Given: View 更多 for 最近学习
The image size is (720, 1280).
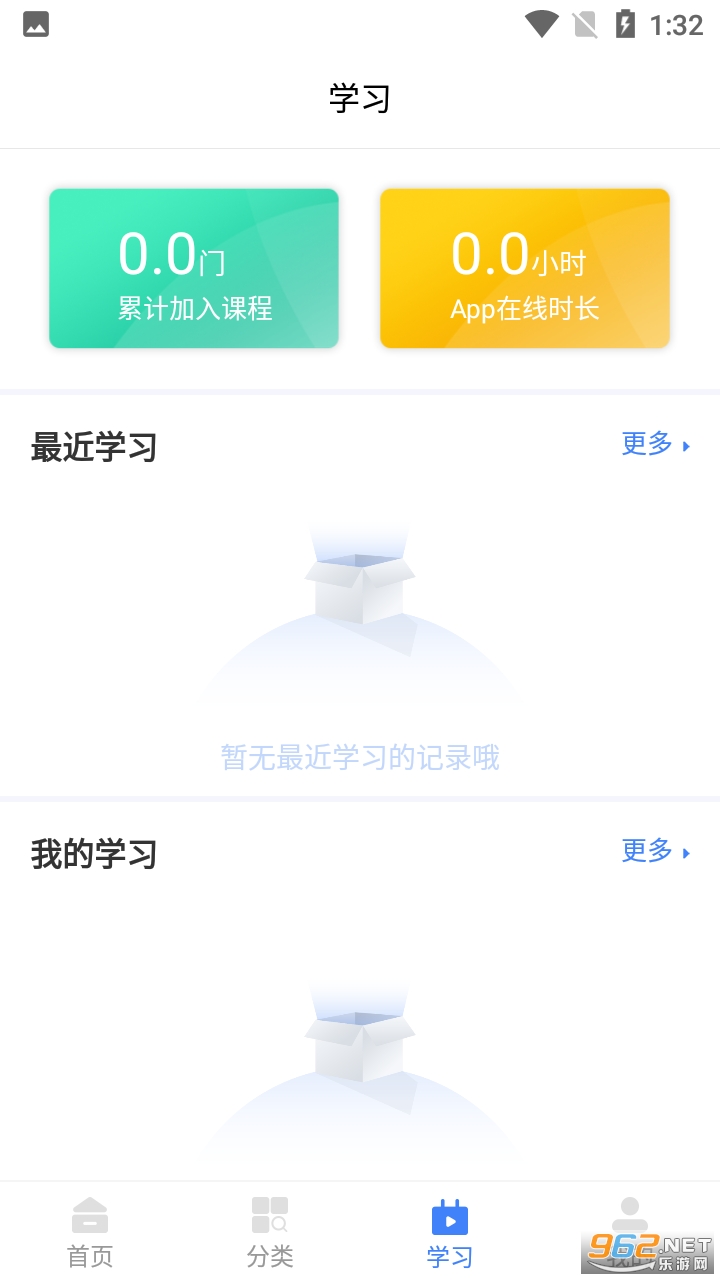Looking at the screenshot, I should [656, 444].
